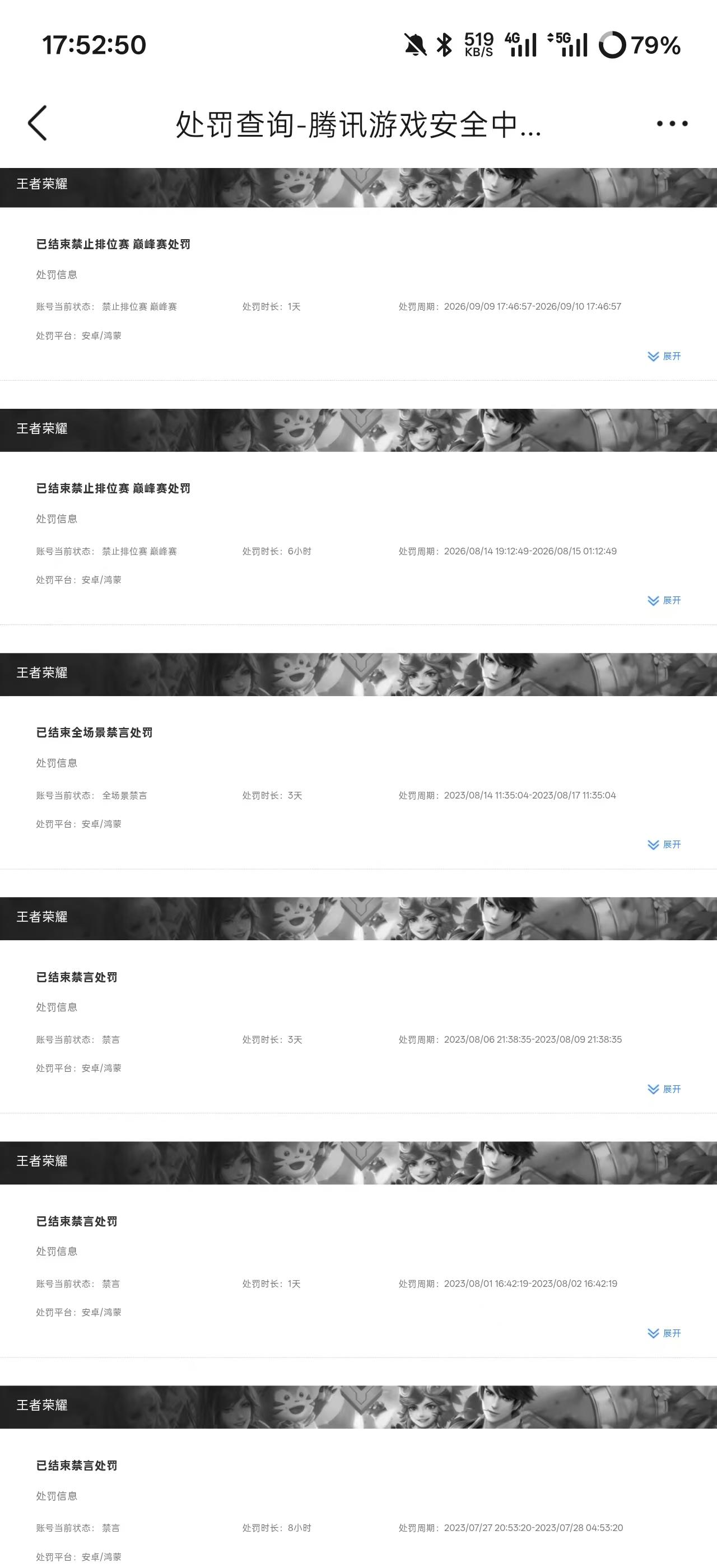Expand the 2023/08/06 禁言 record
This screenshot has width=717, height=1568.
tap(664, 1089)
